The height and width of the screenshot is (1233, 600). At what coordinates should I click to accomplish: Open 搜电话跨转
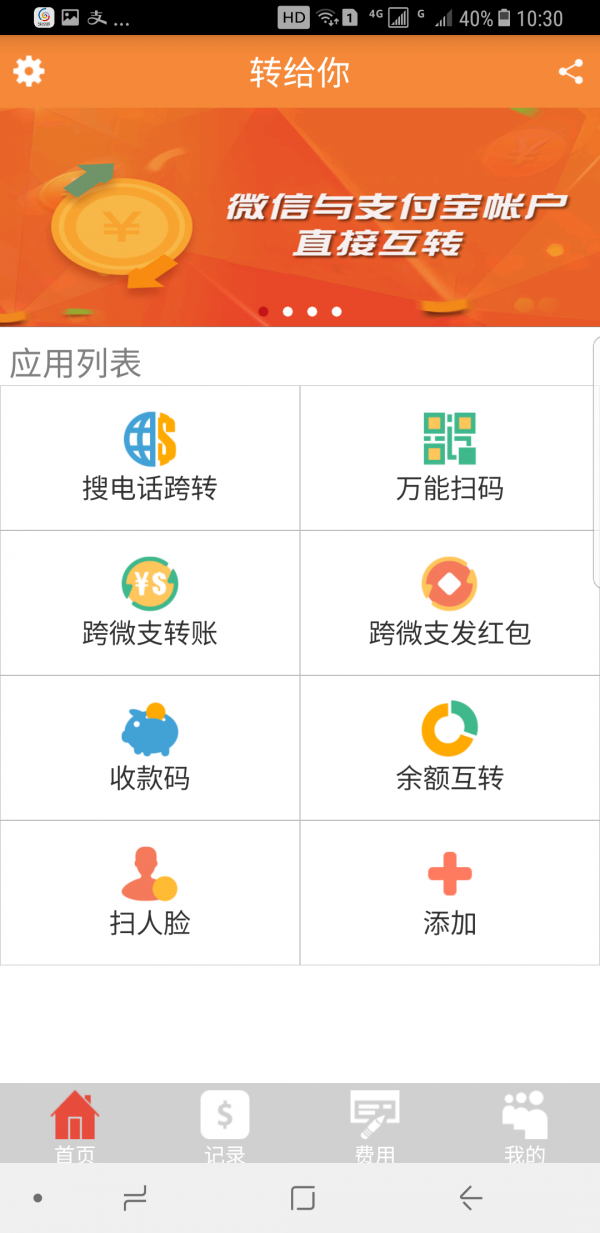click(x=150, y=458)
